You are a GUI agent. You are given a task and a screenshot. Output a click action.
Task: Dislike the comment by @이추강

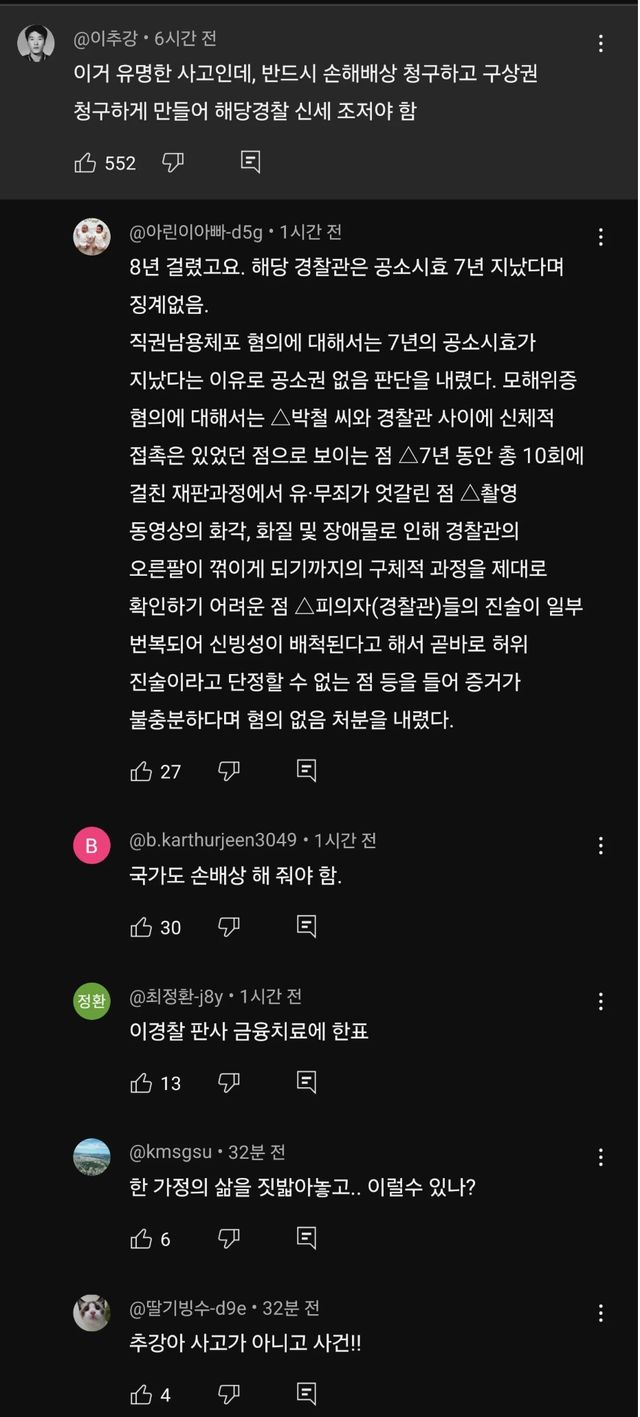(x=173, y=162)
